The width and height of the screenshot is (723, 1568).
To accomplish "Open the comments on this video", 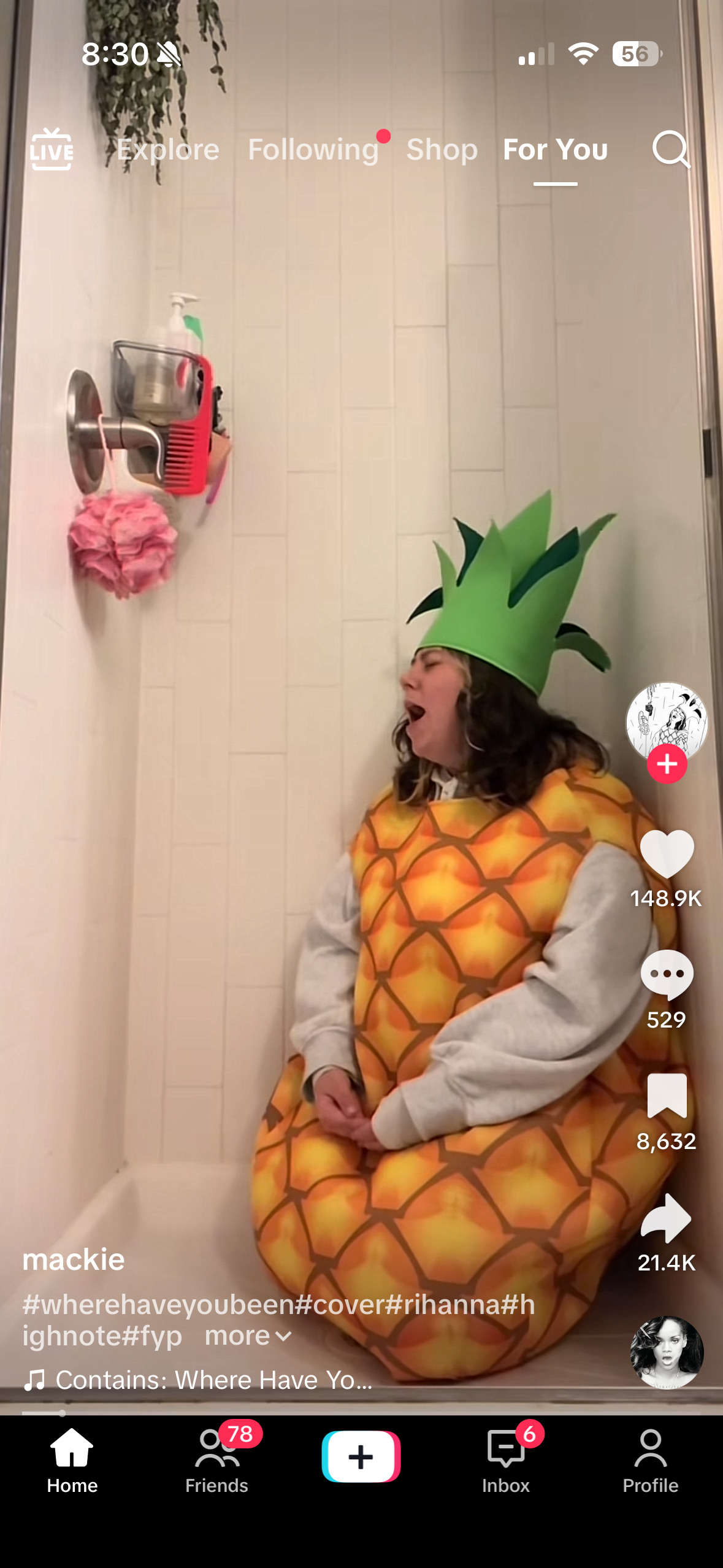I will [667, 974].
